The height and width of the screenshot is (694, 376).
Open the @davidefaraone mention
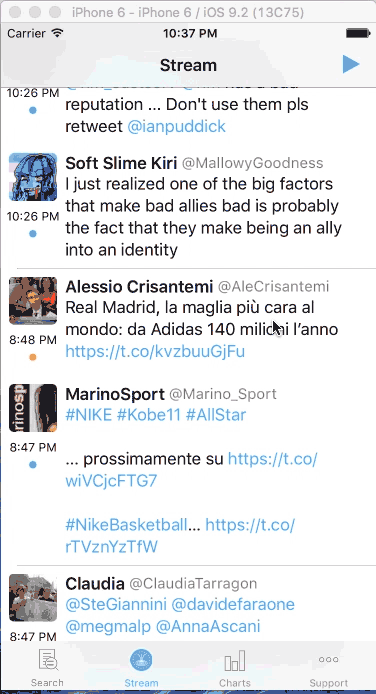pos(233,605)
